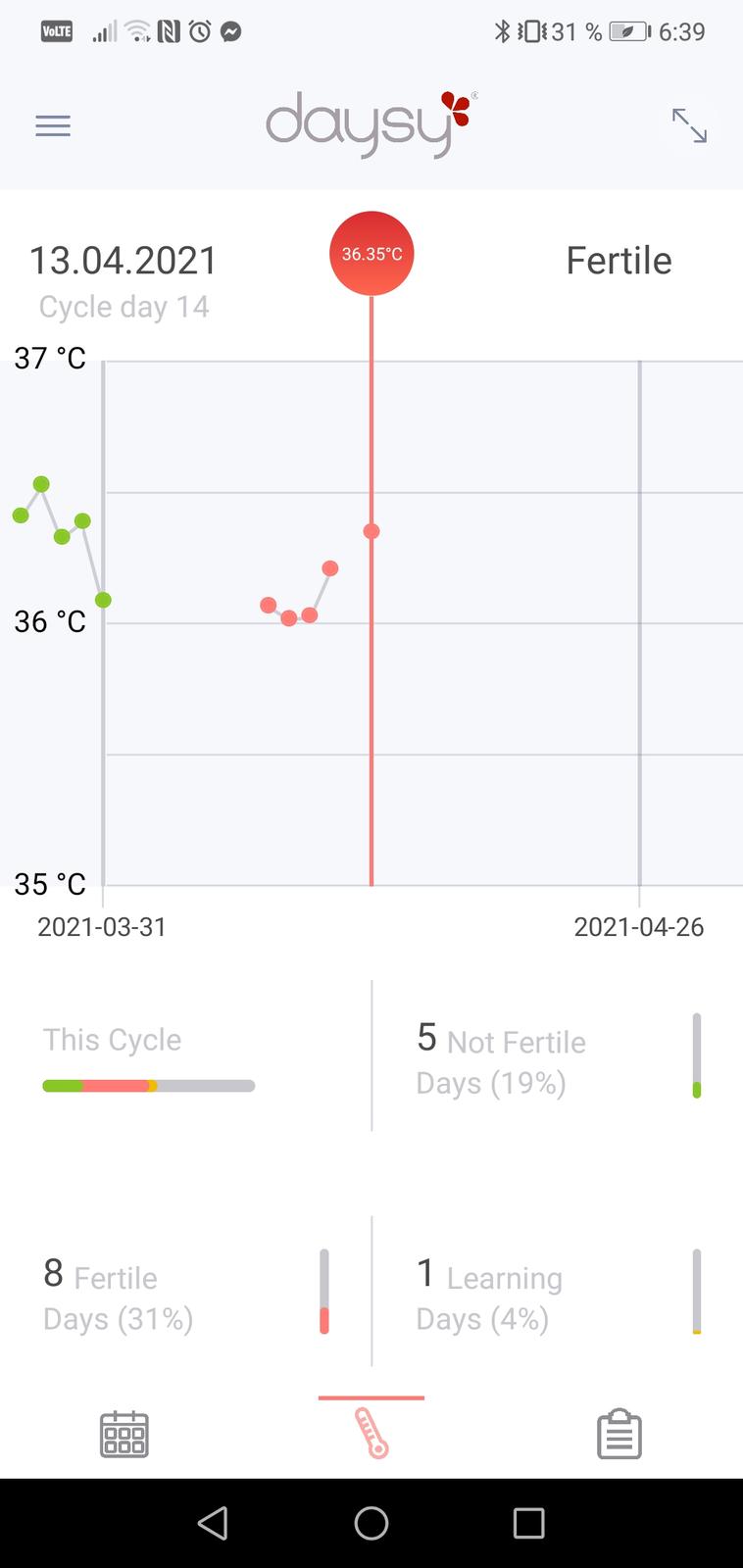Screen dimensions: 743x1568
Task: Select the temperature chart tab
Action: (371, 1435)
